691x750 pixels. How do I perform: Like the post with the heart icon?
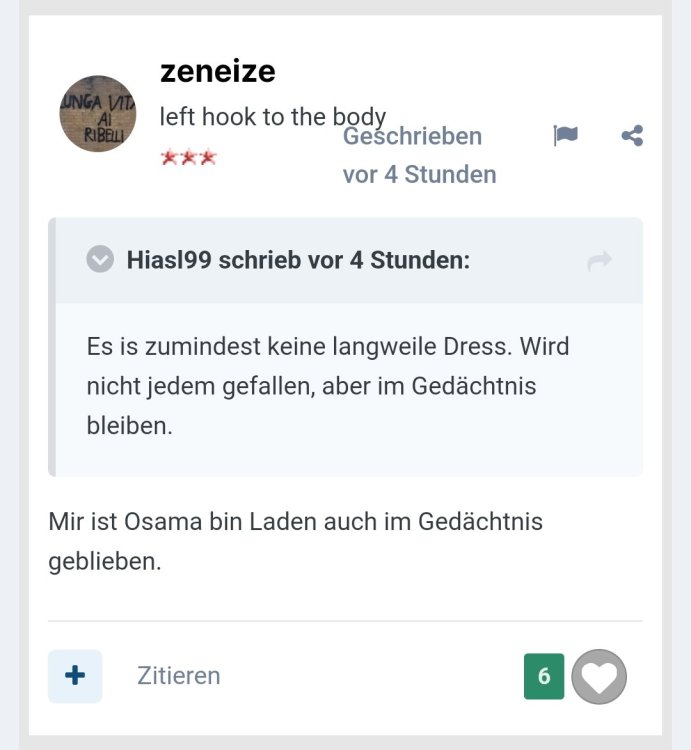tap(599, 677)
